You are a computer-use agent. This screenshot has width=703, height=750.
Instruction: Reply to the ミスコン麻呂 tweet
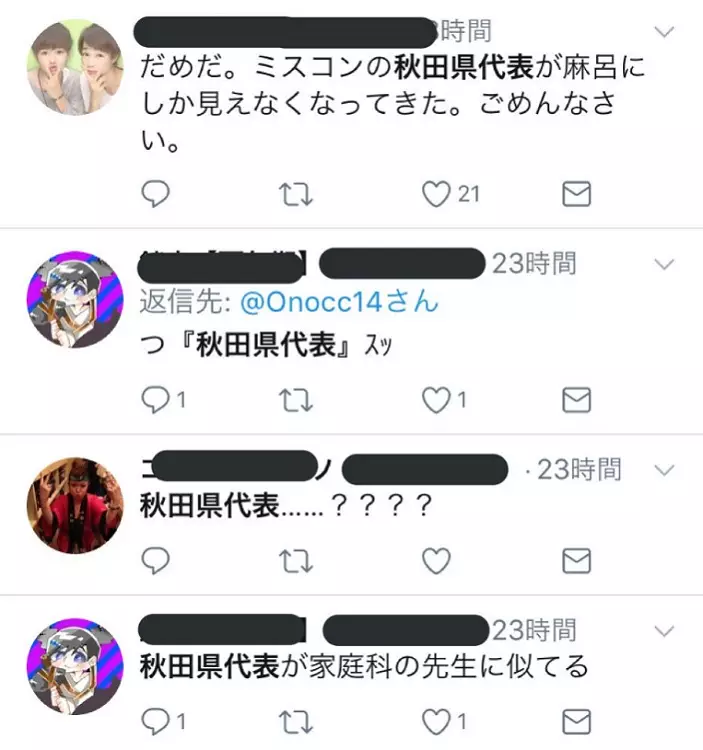tap(155, 194)
